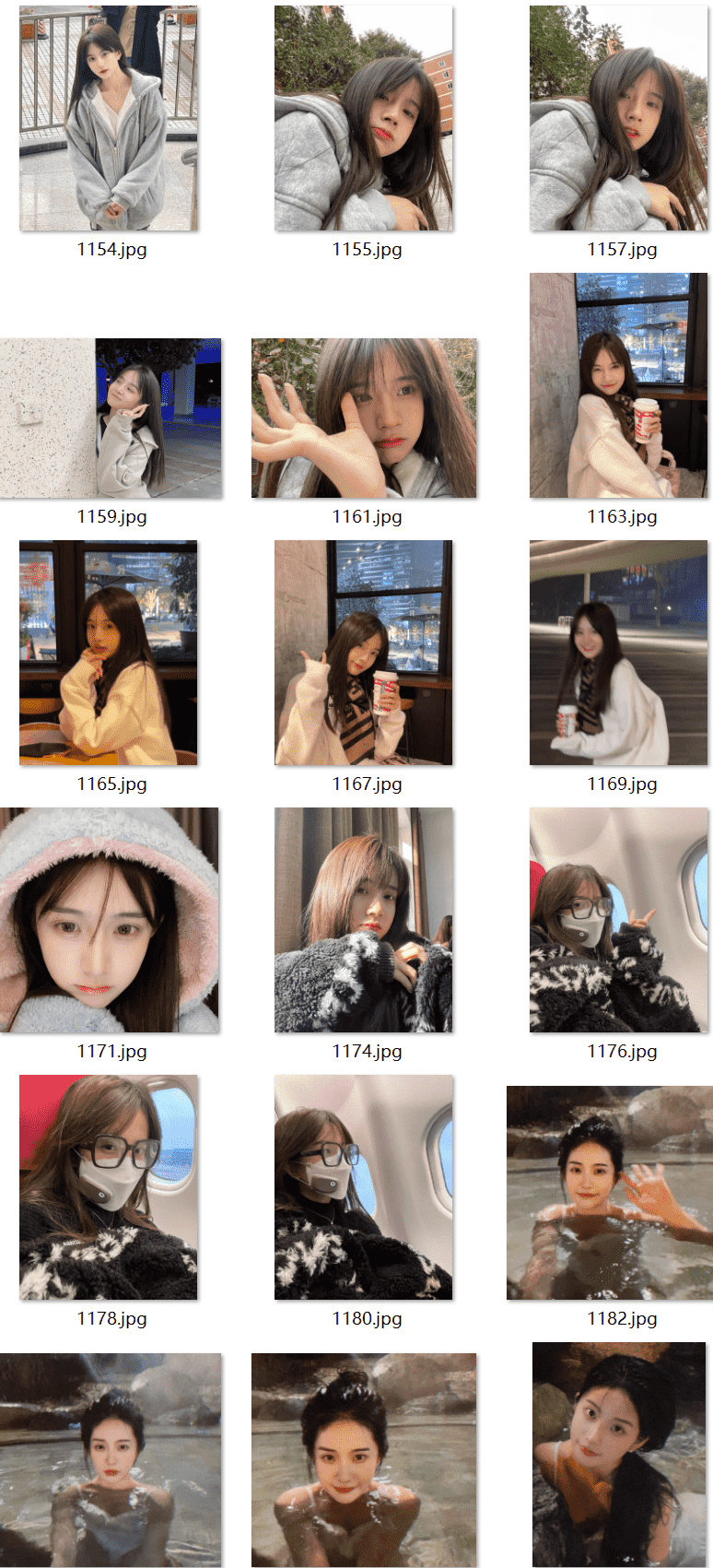Select the photo 1174.jpg
713x1568 pixels.
point(364,920)
